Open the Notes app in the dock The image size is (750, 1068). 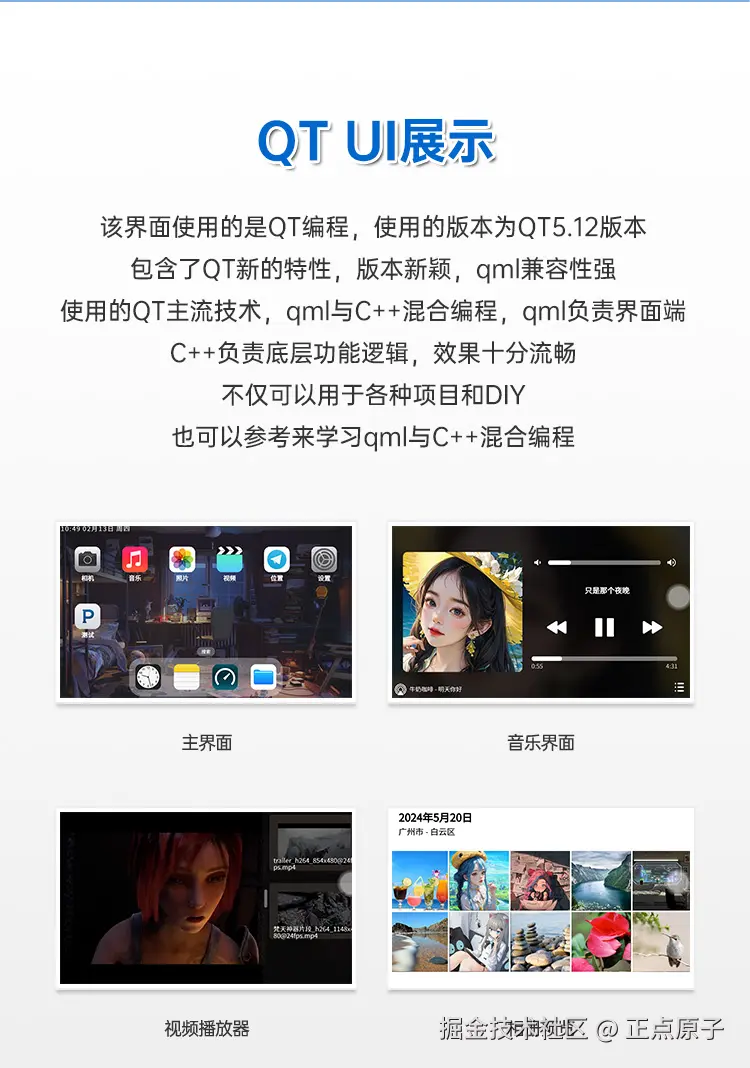(186, 677)
